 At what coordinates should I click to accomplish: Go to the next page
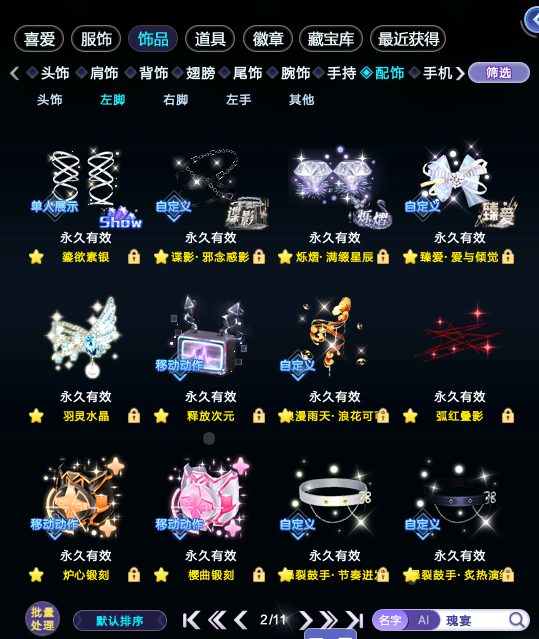(305, 620)
